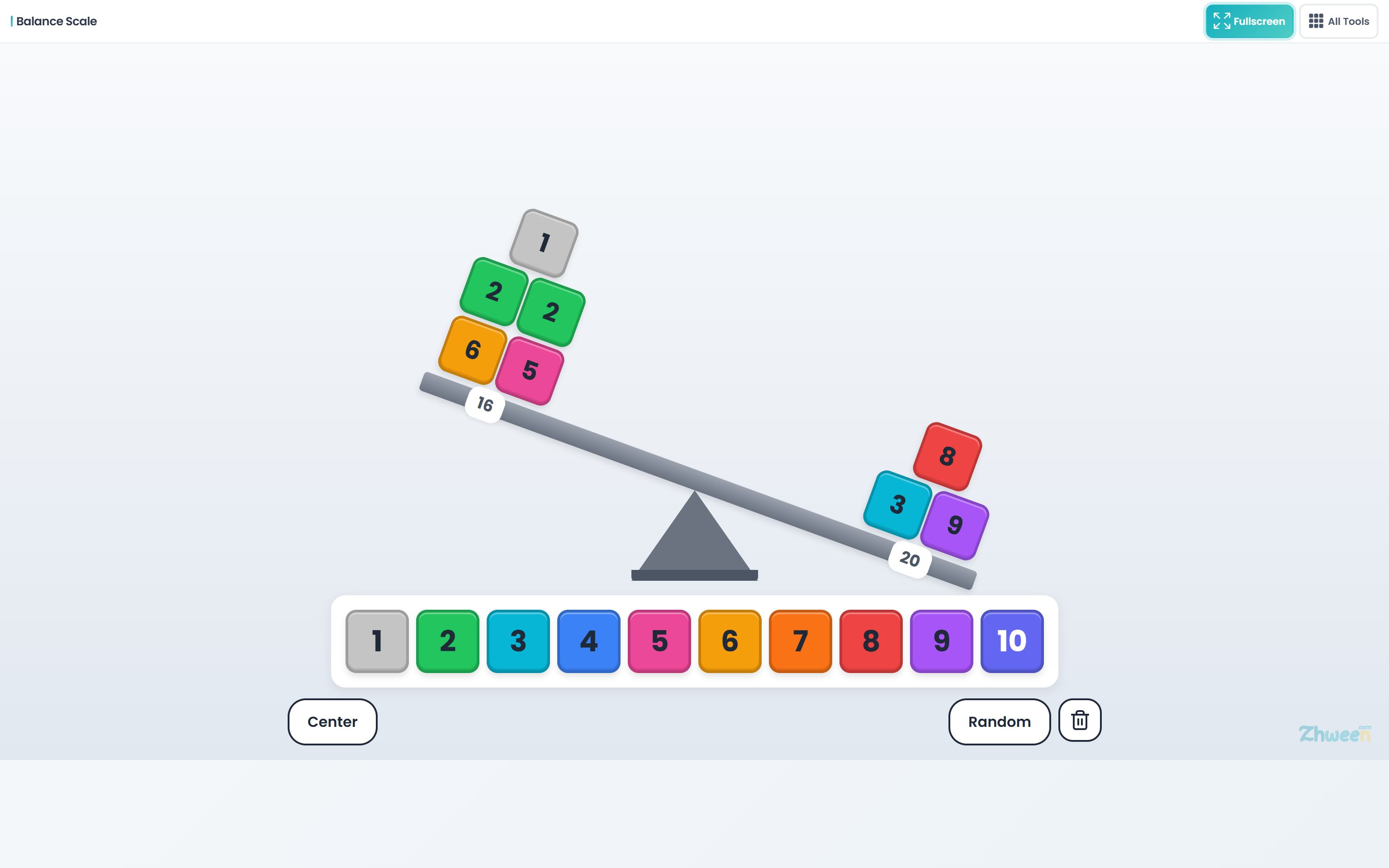Select the gray 1 block in the tray
The height and width of the screenshot is (868, 1389).
377,640
